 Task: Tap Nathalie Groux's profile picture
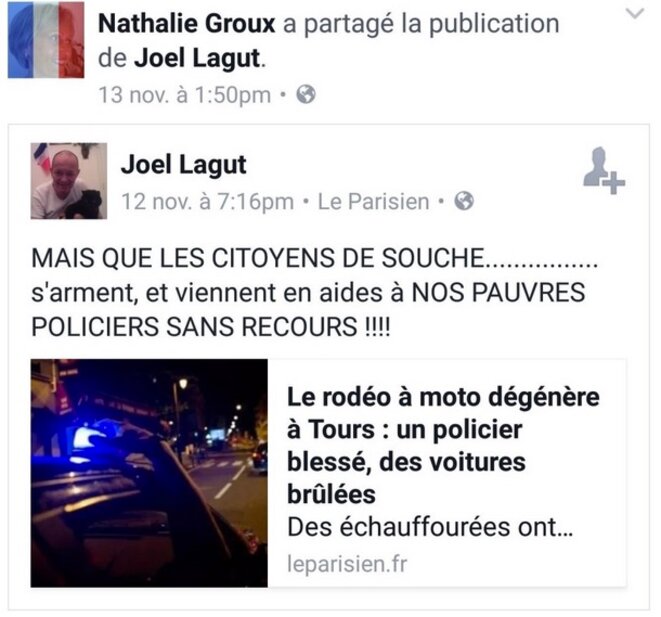coord(46,40)
